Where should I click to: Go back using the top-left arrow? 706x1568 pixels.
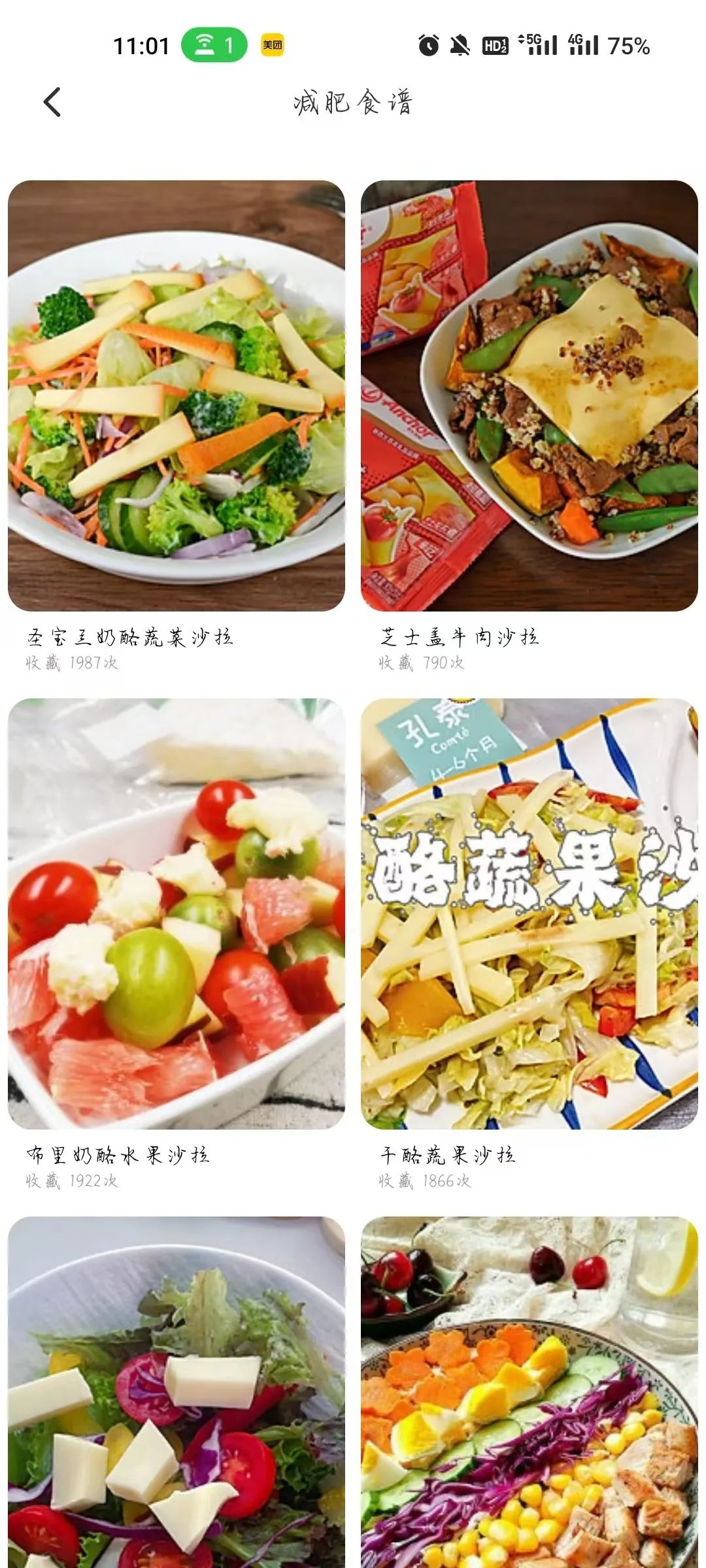pos(52,102)
